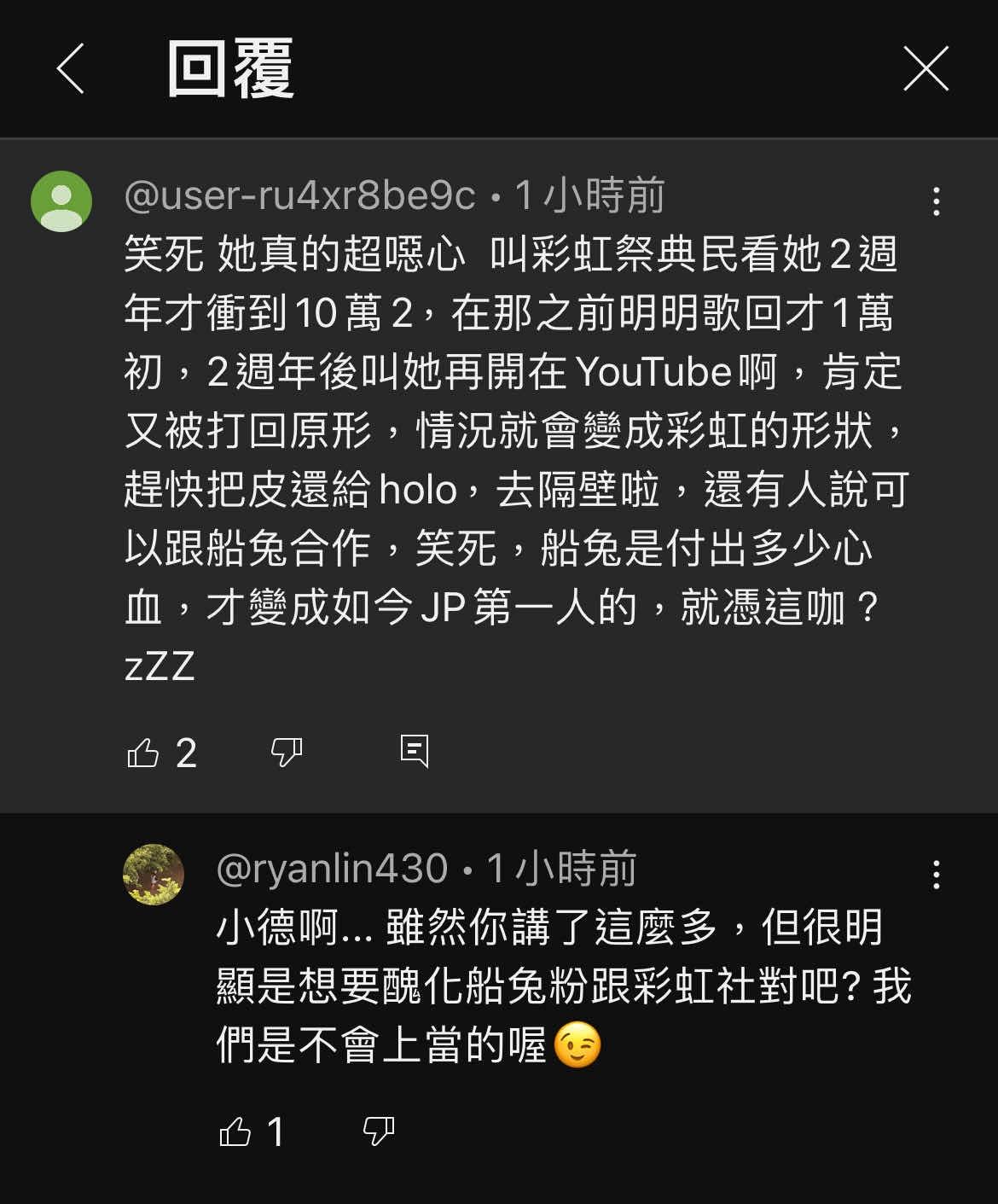Go back from the 回覆 panel
Screen dimensions: 998x1204
tap(71, 69)
